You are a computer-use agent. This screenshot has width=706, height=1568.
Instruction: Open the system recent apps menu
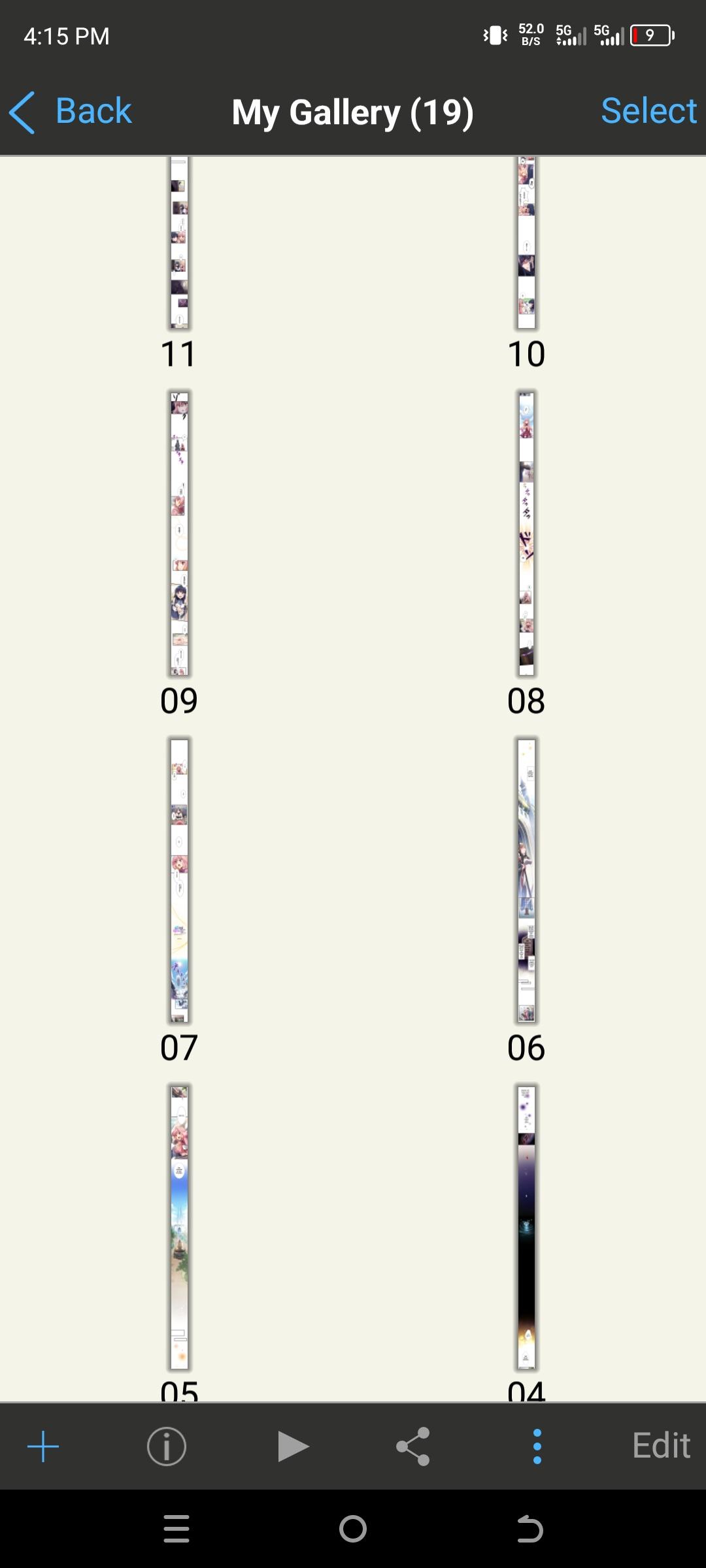(176, 1529)
